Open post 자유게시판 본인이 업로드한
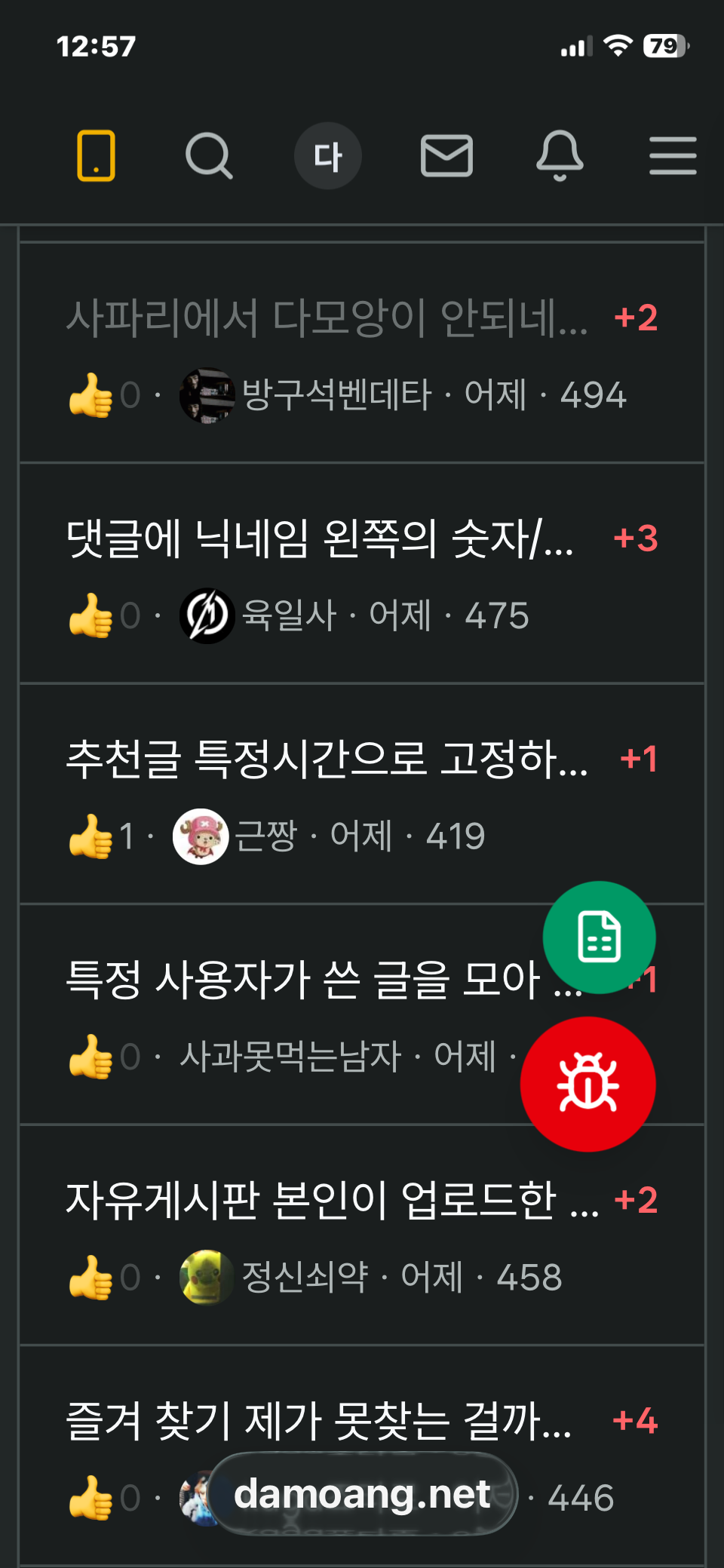 [x=332, y=1200]
